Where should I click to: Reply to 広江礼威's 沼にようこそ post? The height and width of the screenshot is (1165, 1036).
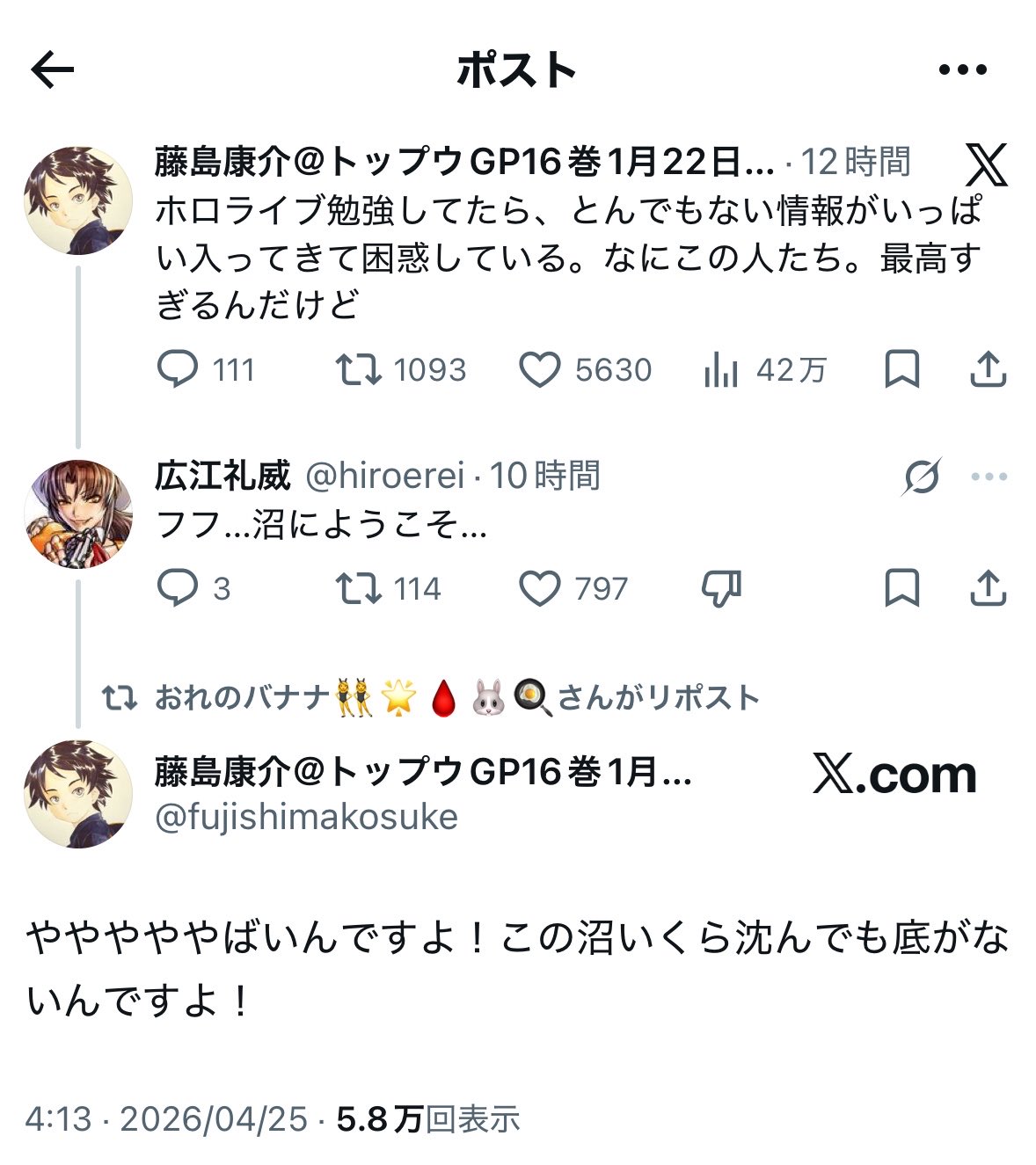[177, 588]
